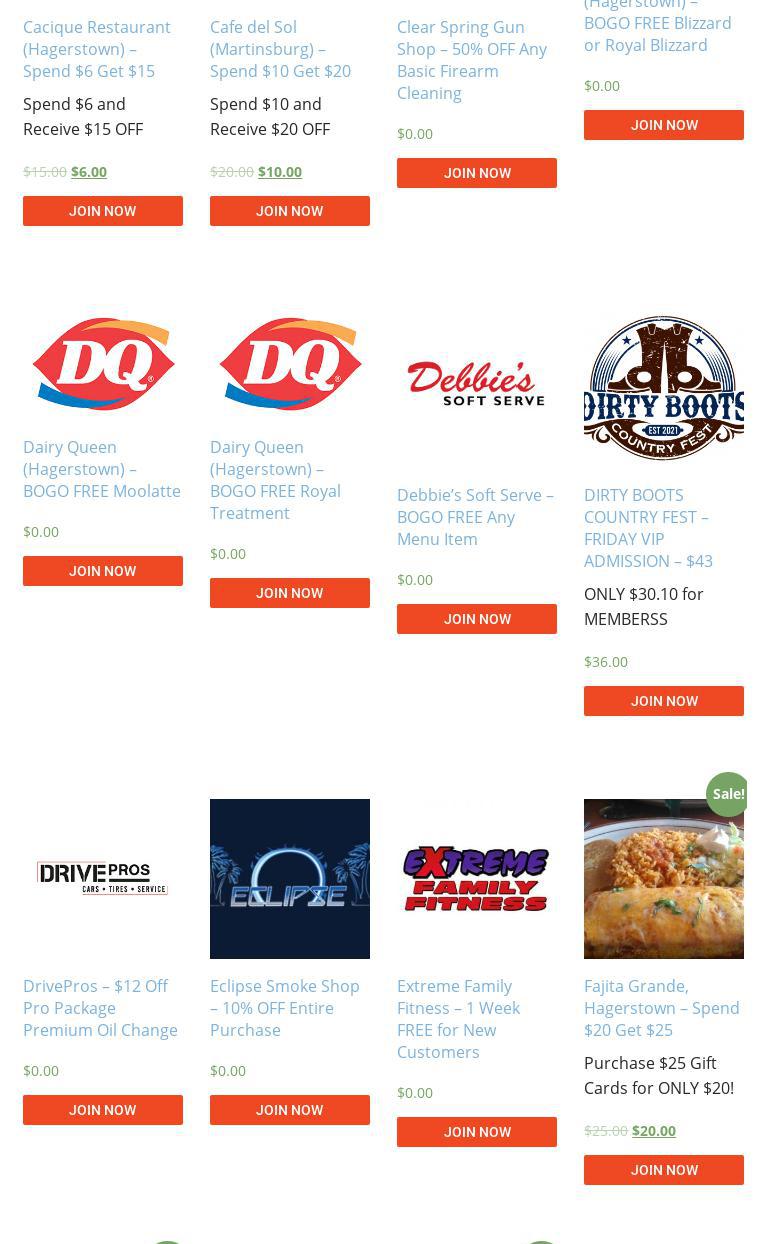Join the Dairy Queen Royal Treatment offer
Viewport: 770px width, 1244px height.
click(290, 593)
